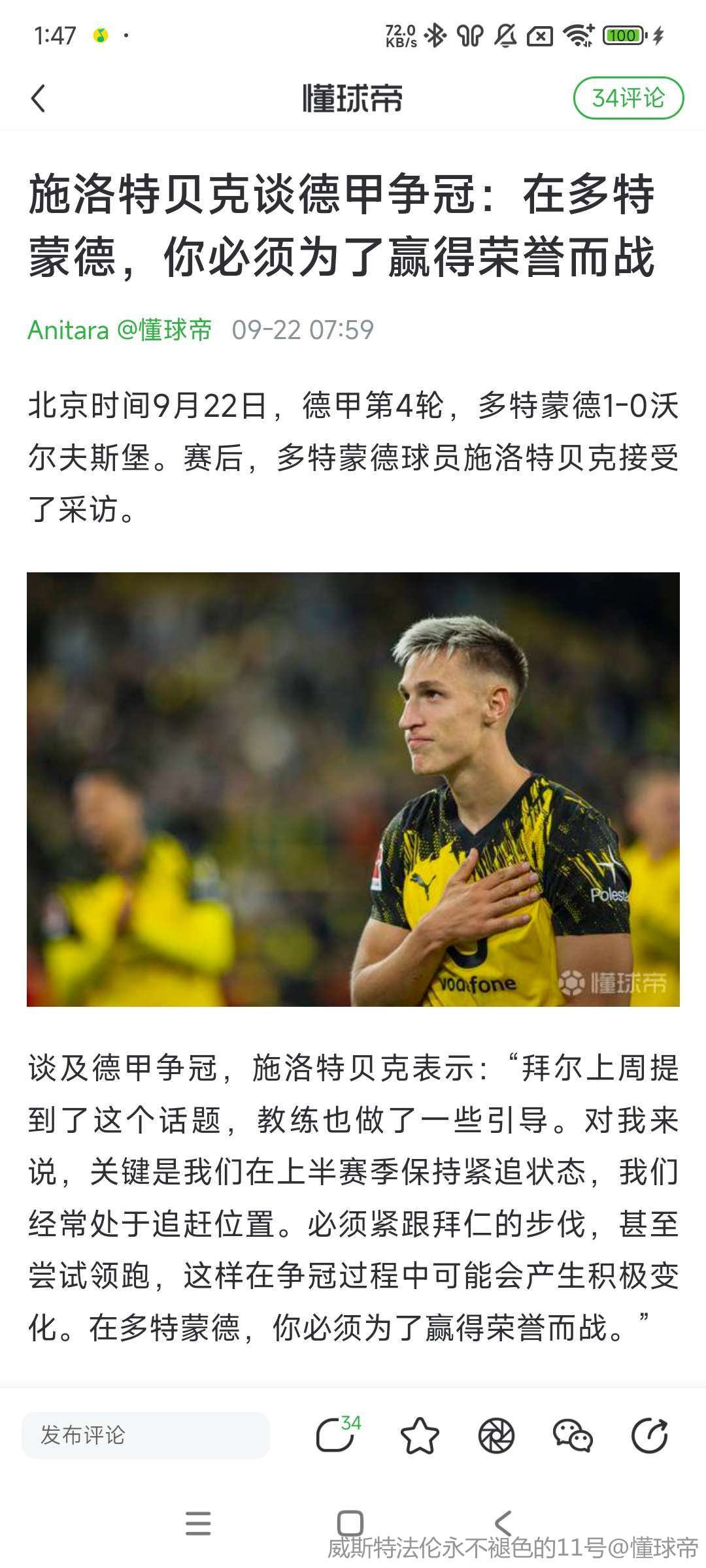Open recent apps from navigation bar
This screenshot has height=1568, width=706.
coord(198,1523)
